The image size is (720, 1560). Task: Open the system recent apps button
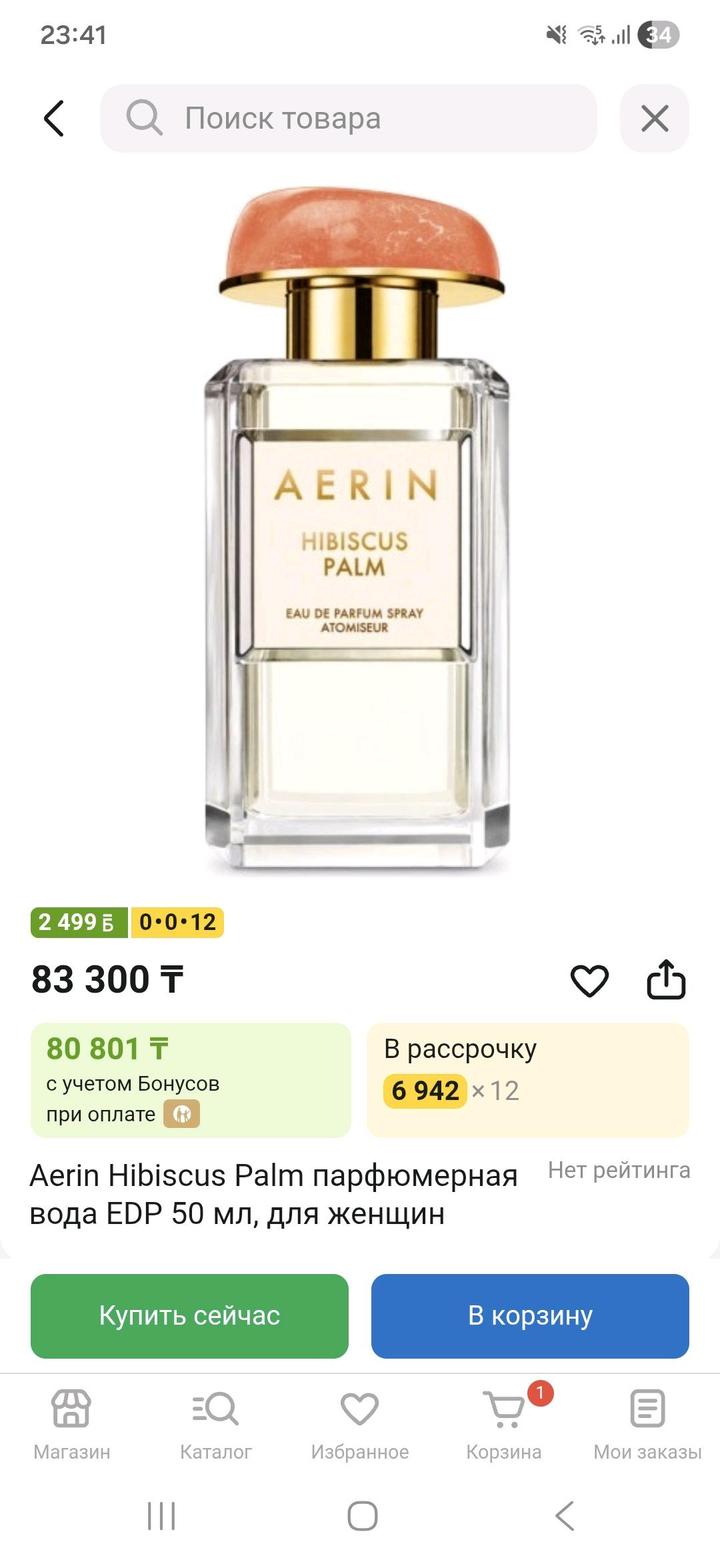(x=161, y=1516)
